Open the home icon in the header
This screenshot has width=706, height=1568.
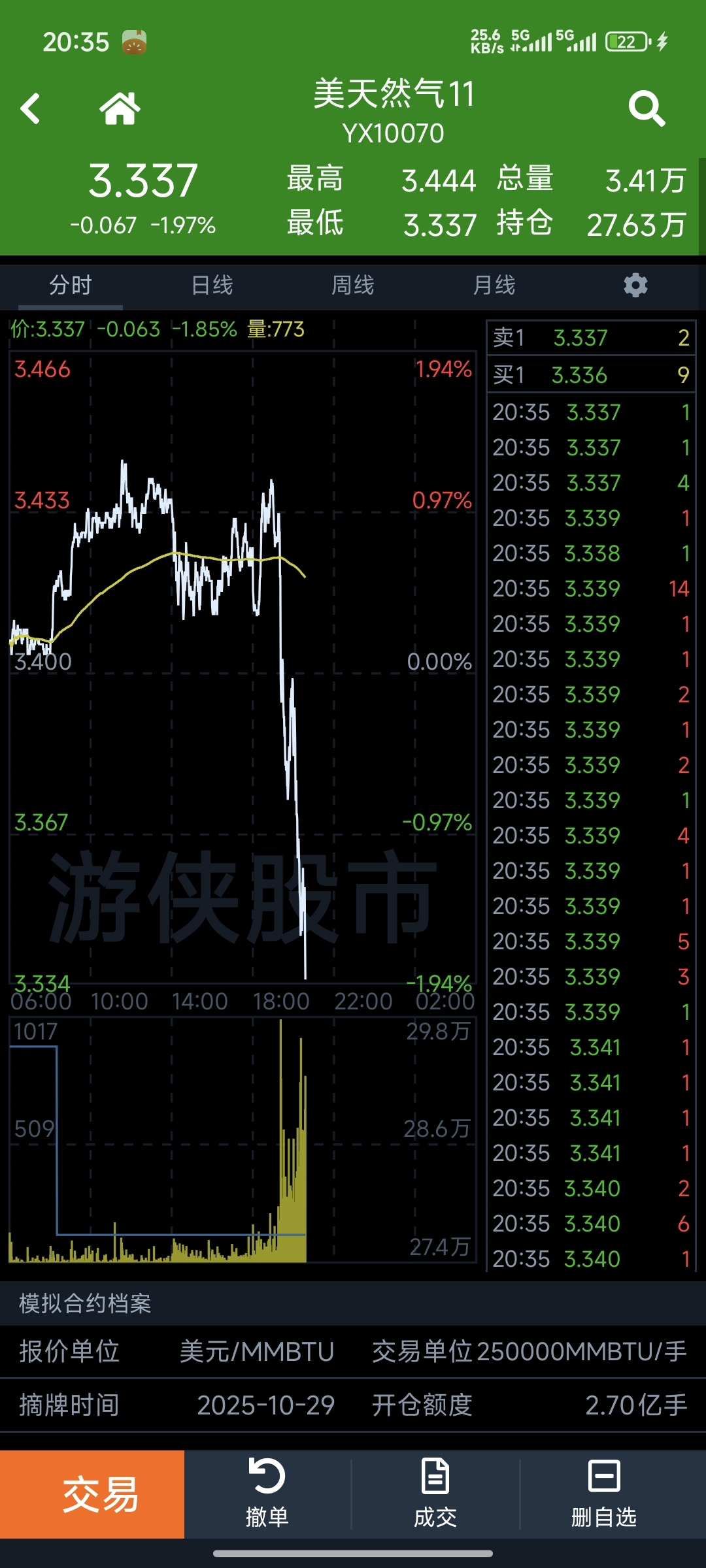coord(120,108)
